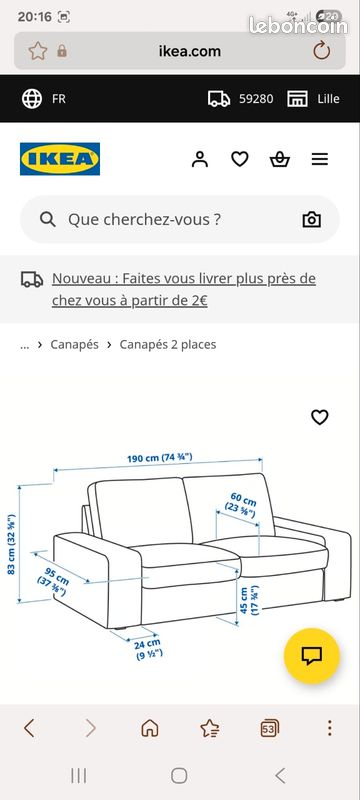This screenshot has width=360, height=800.
Task: Open the hamburger menu
Action: pyautogui.click(x=320, y=160)
